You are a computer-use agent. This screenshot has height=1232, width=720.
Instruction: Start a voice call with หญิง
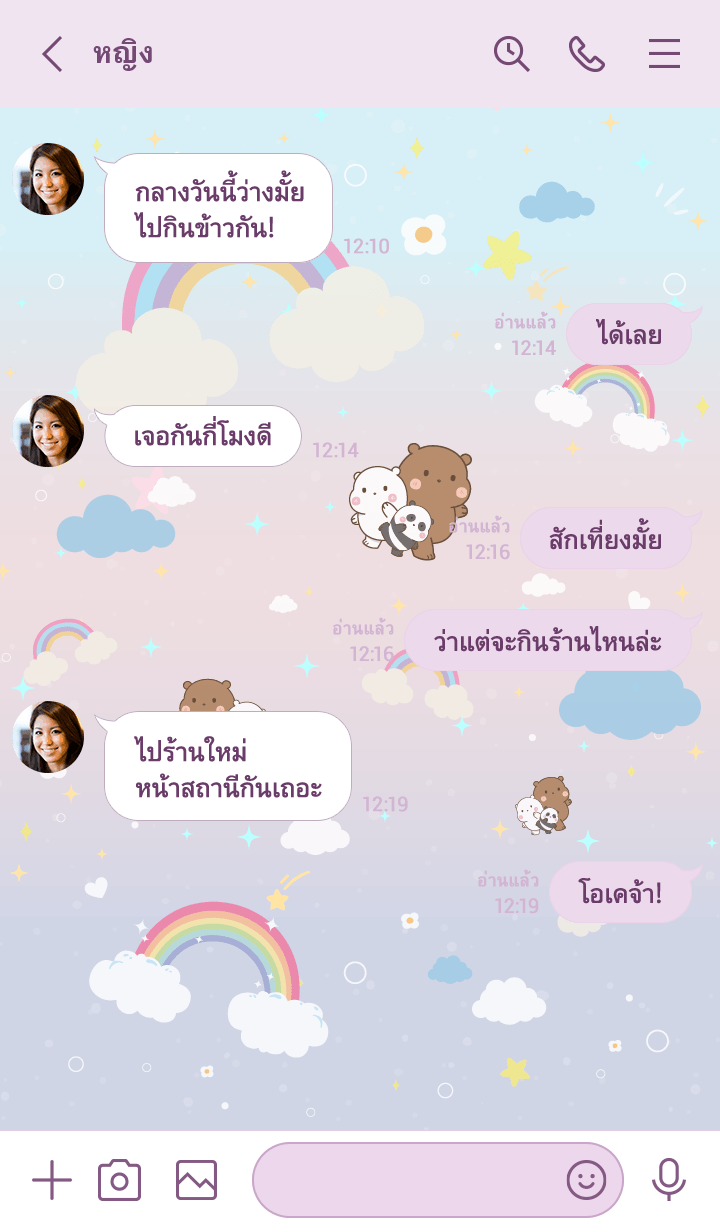[x=587, y=54]
